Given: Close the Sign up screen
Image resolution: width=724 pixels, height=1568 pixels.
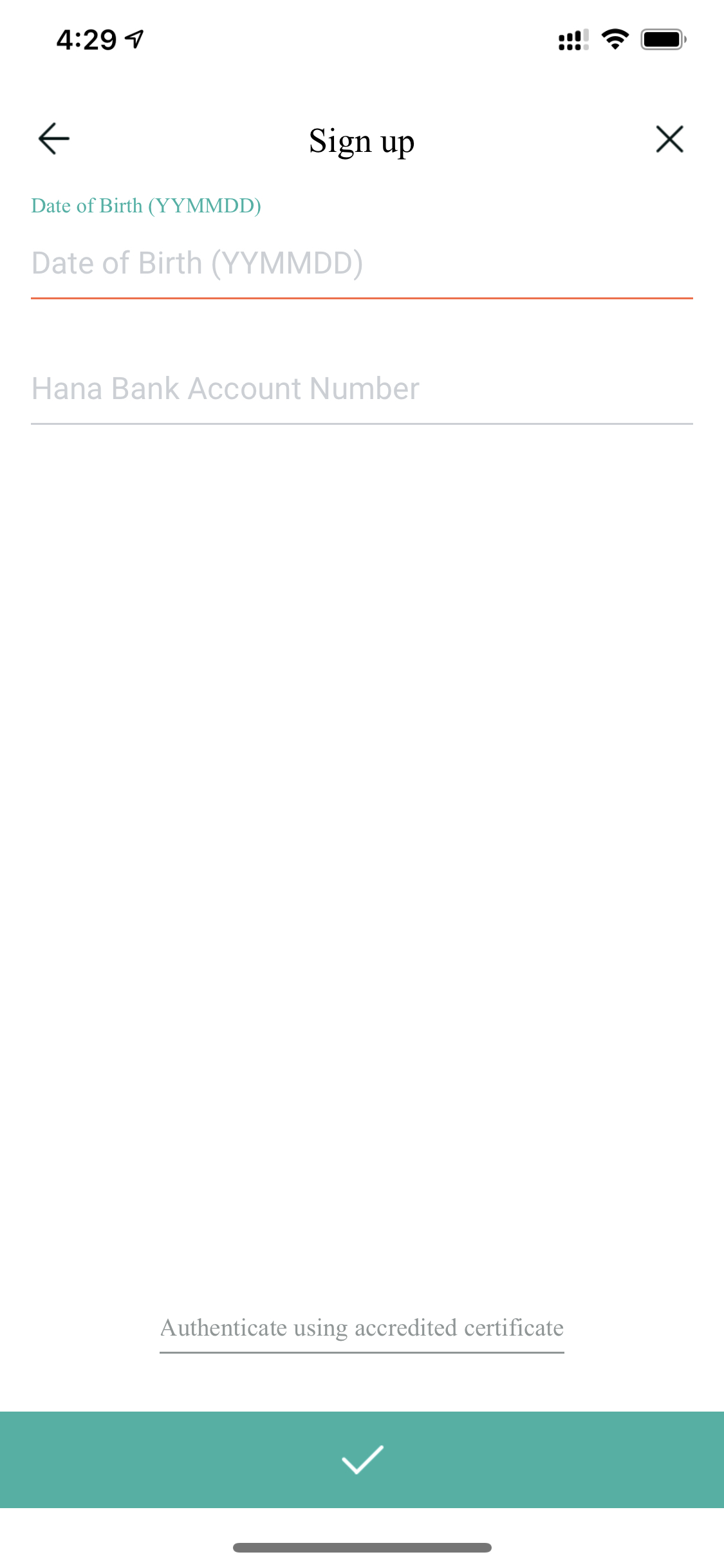Looking at the screenshot, I should click(669, 139).
